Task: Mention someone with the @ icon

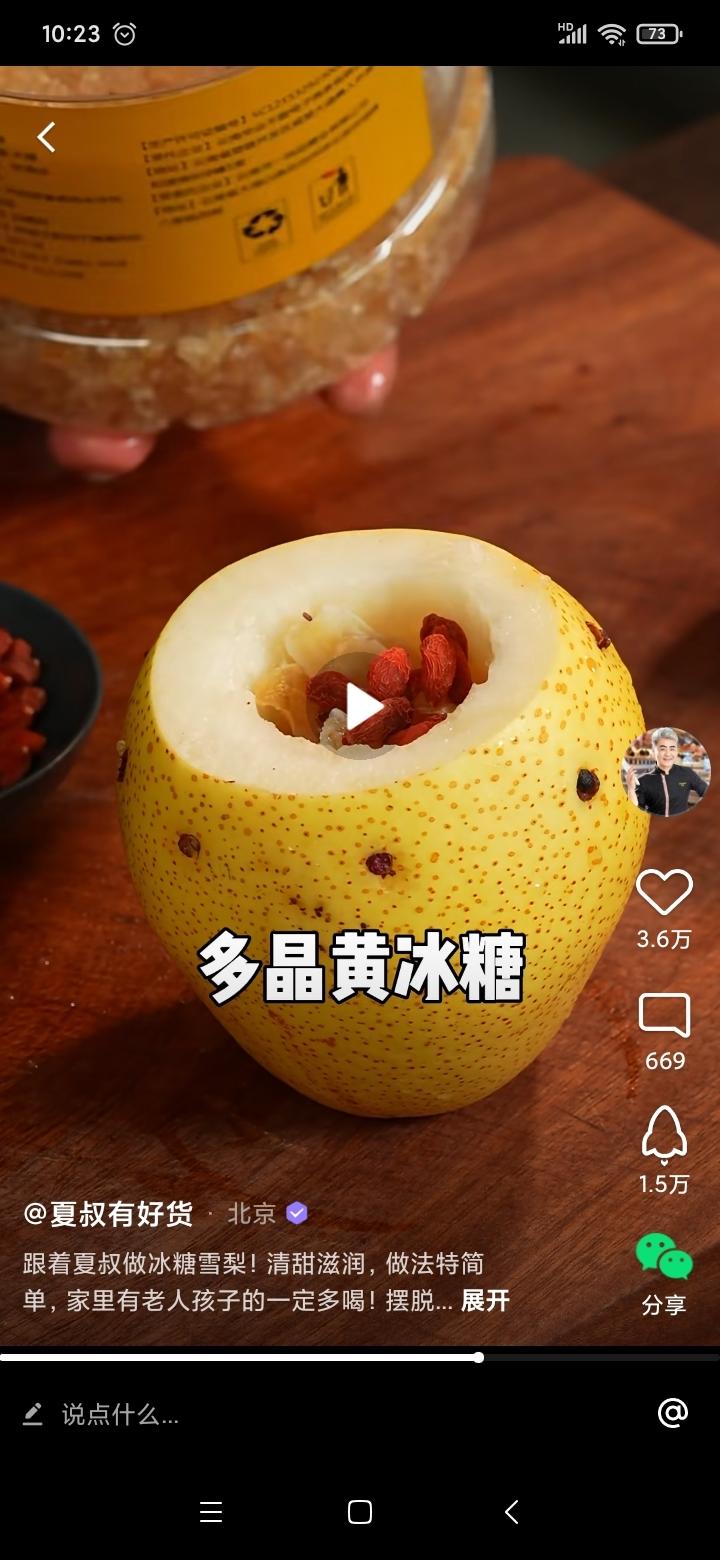Action: [673, 1413]
